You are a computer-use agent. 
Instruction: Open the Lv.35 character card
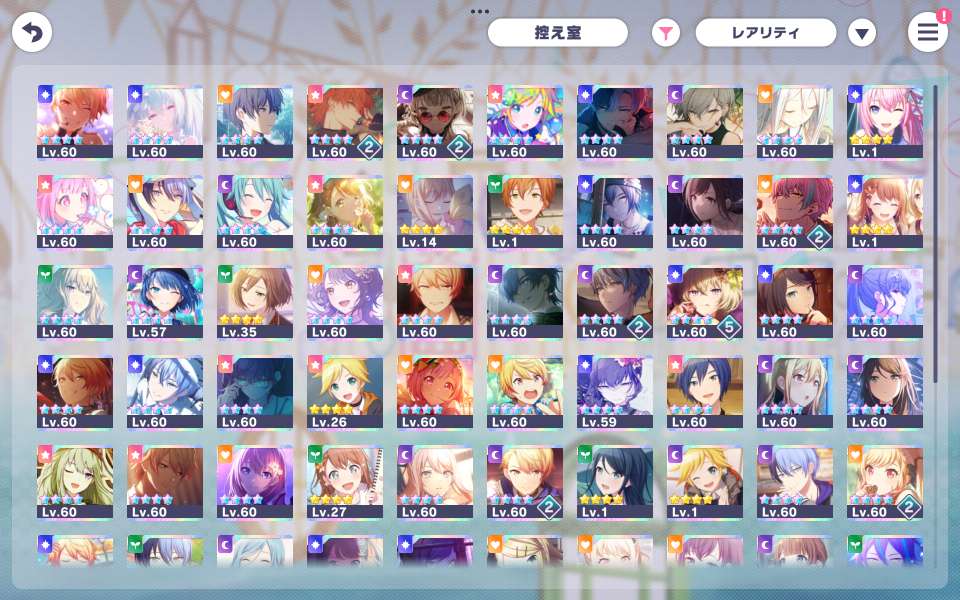click(255, 302)
